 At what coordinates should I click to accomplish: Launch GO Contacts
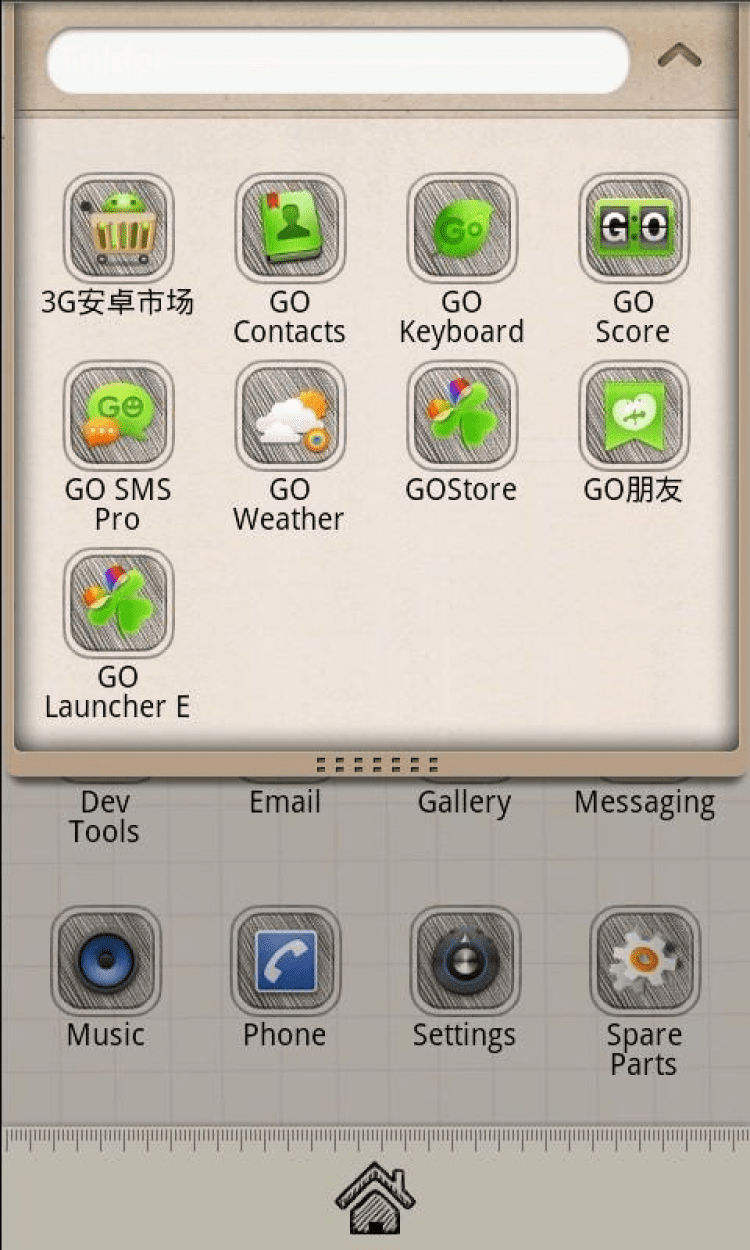click(290, 229)
